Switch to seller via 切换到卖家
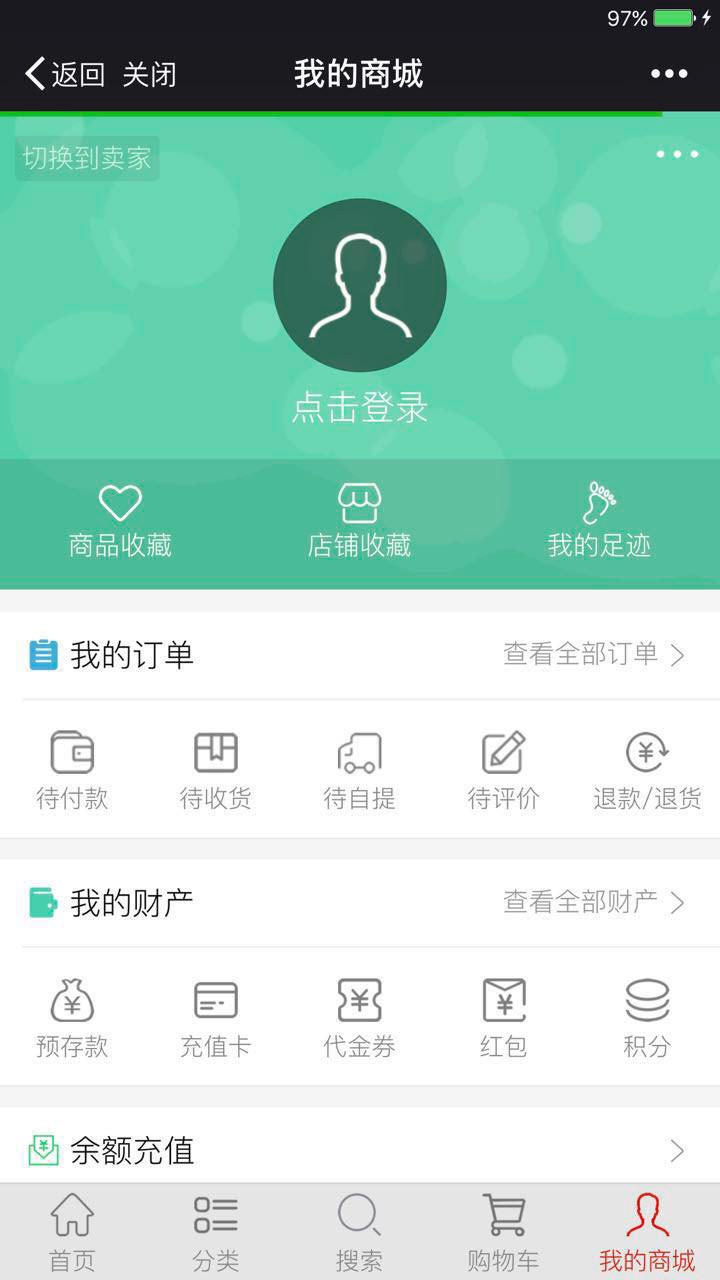This screenshot has height=1280, width=720. point(87,158)
